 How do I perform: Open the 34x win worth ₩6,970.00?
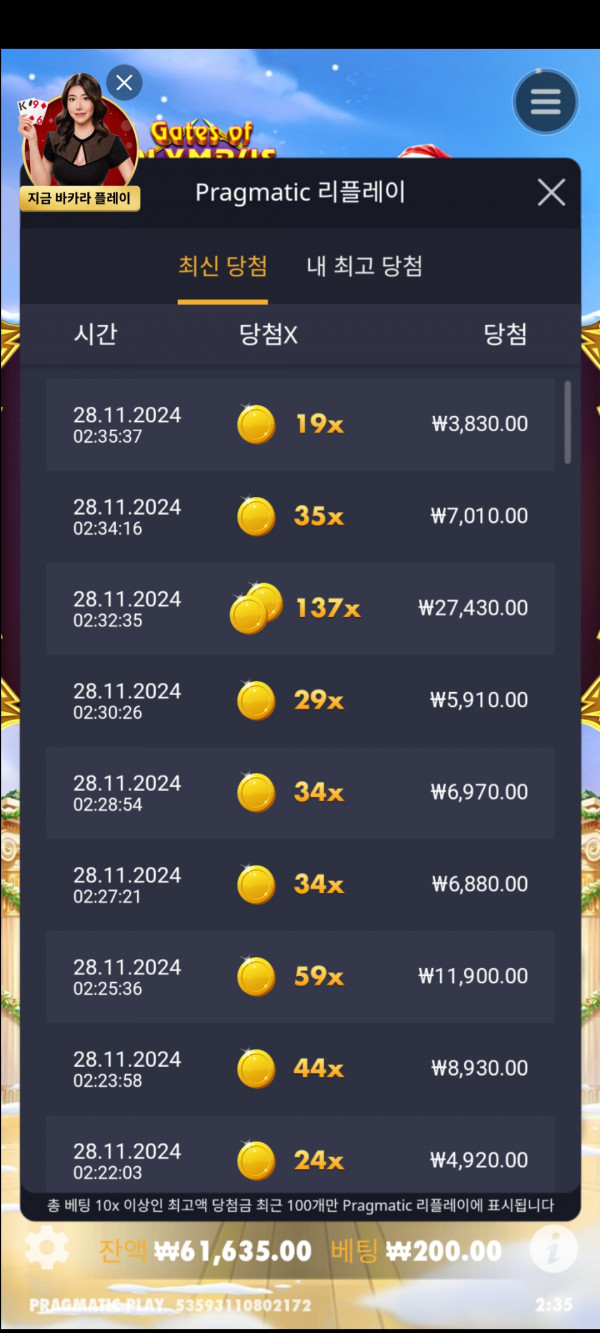click(x=300, y=792)
